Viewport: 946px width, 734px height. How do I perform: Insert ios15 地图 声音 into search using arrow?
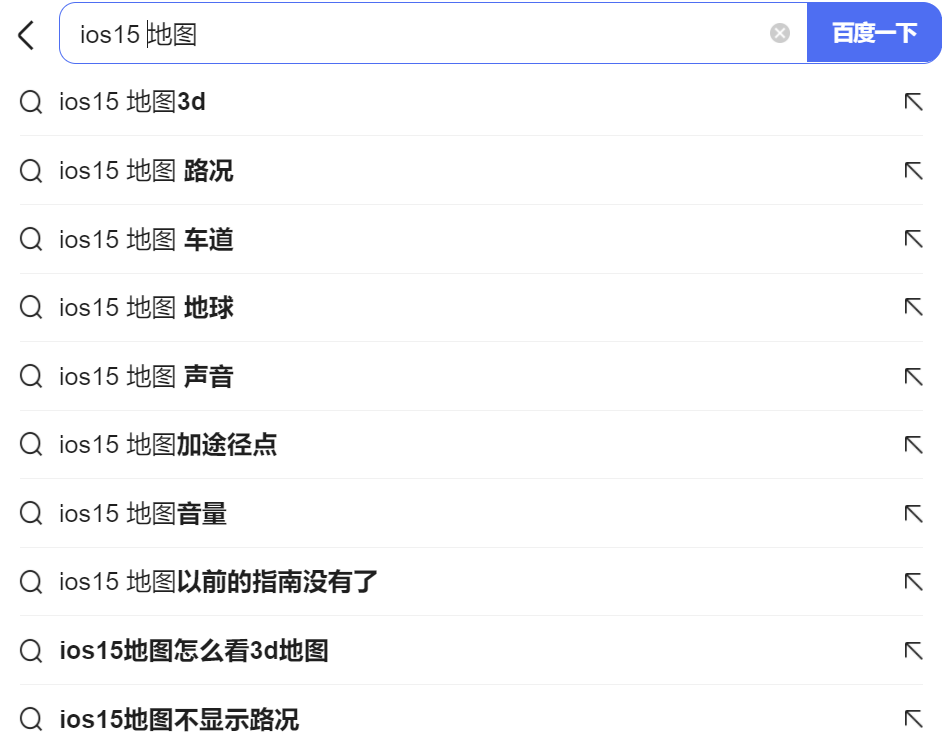(913, 377)
